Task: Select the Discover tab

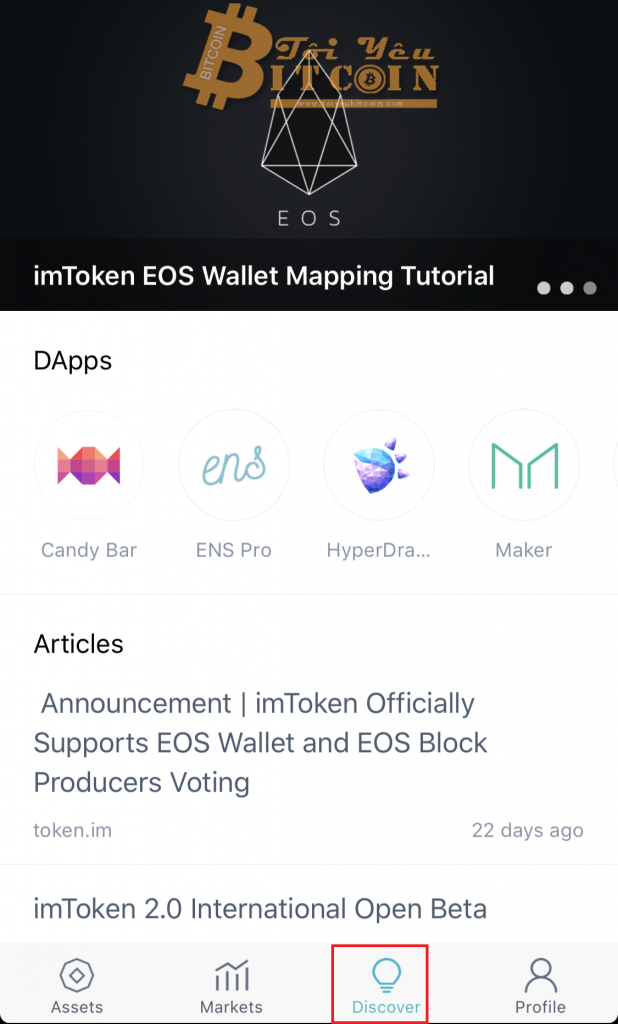Action: [x=386, y=986]
